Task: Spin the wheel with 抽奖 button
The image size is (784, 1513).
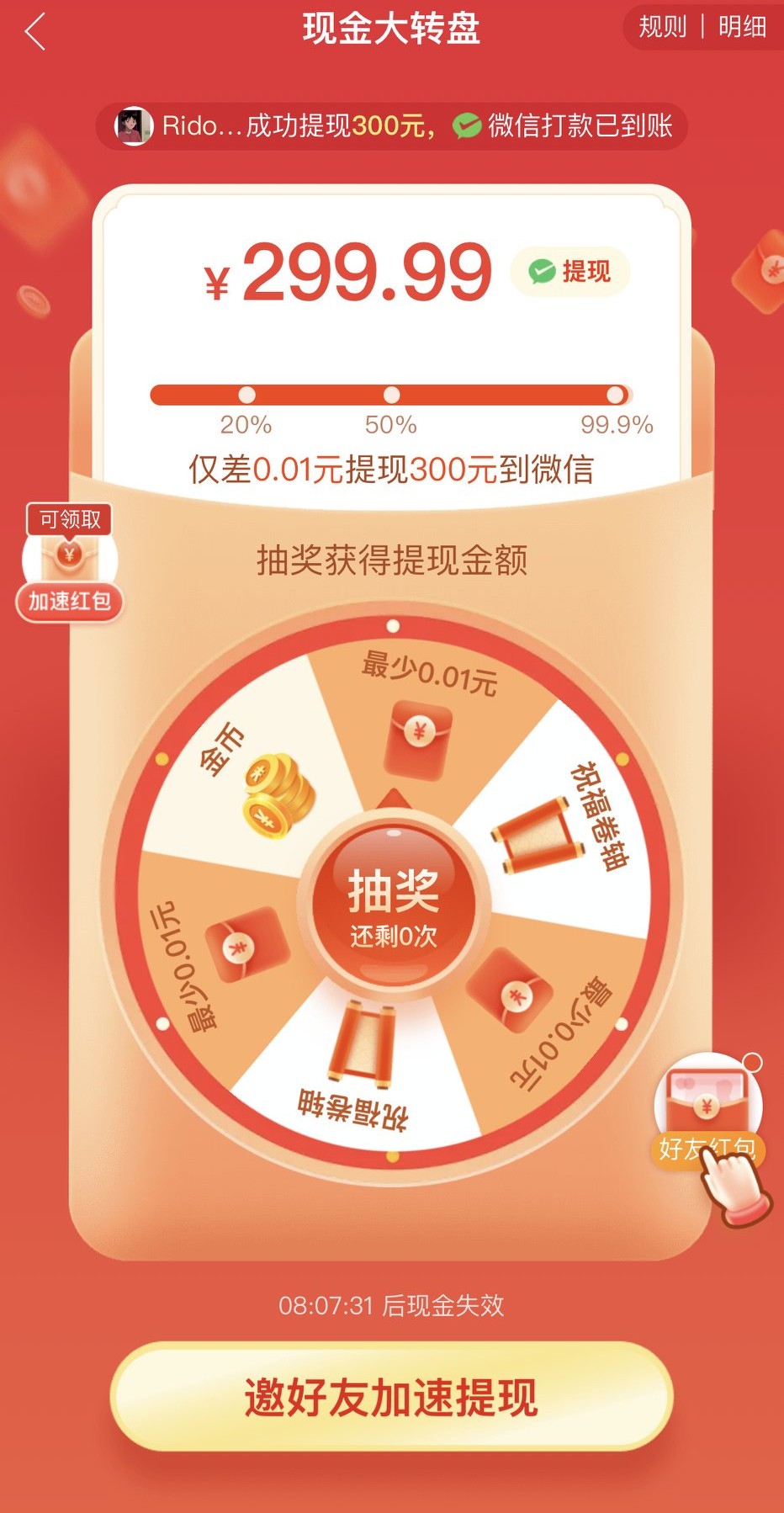Action: pyautogui.click(x=393, y=905)
